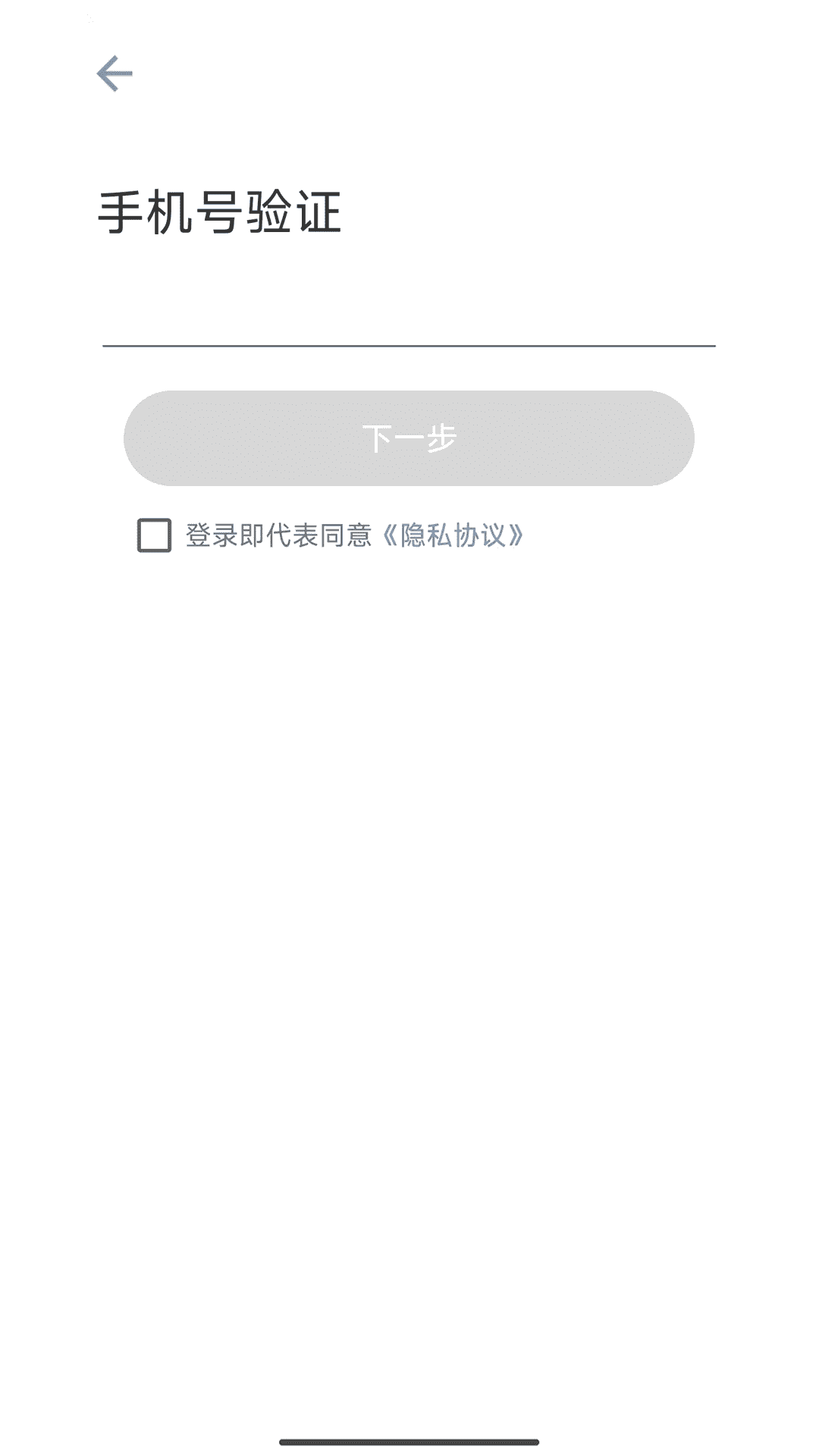
Task: Open the 《隐私协议》 link
Action: coord(453,535)
